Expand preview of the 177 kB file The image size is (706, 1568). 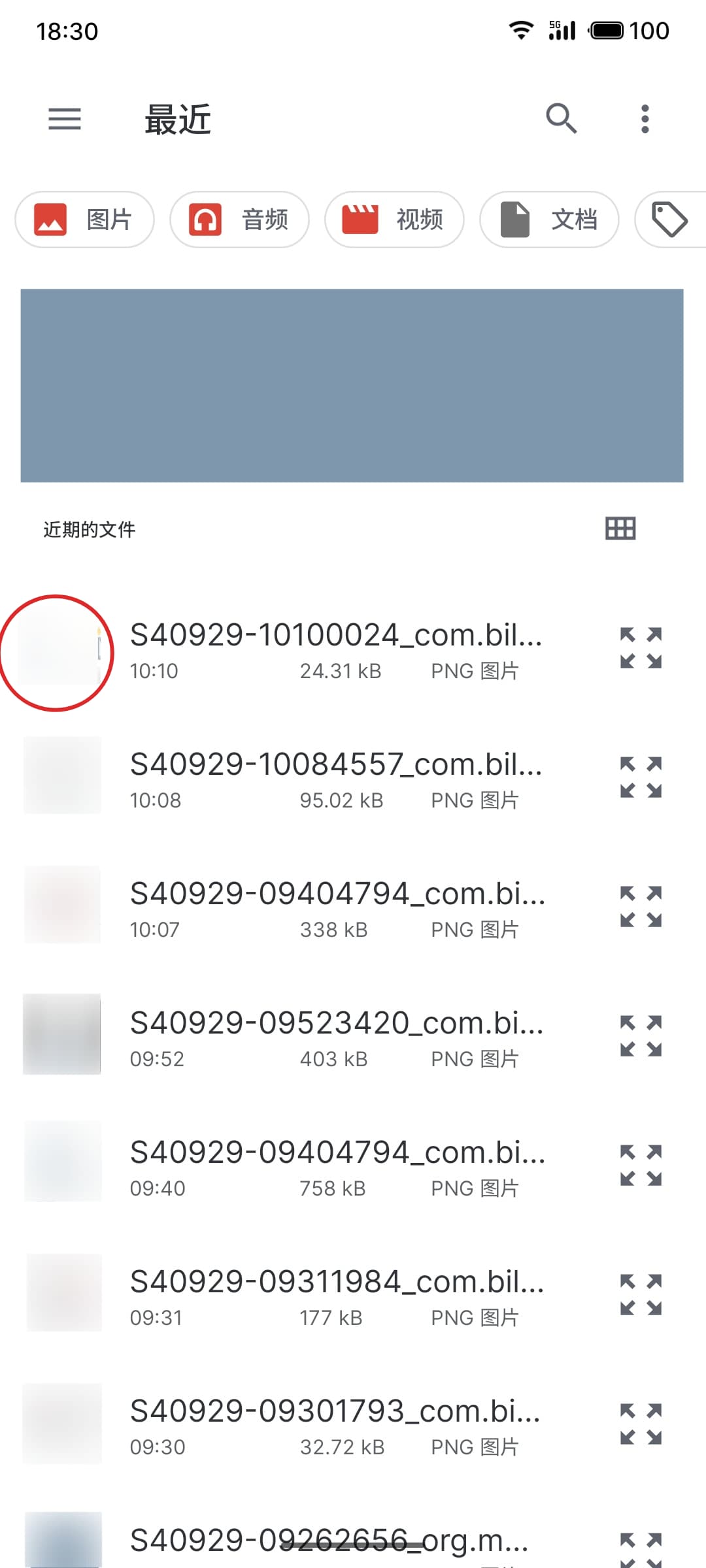[x=641, y=1295]
